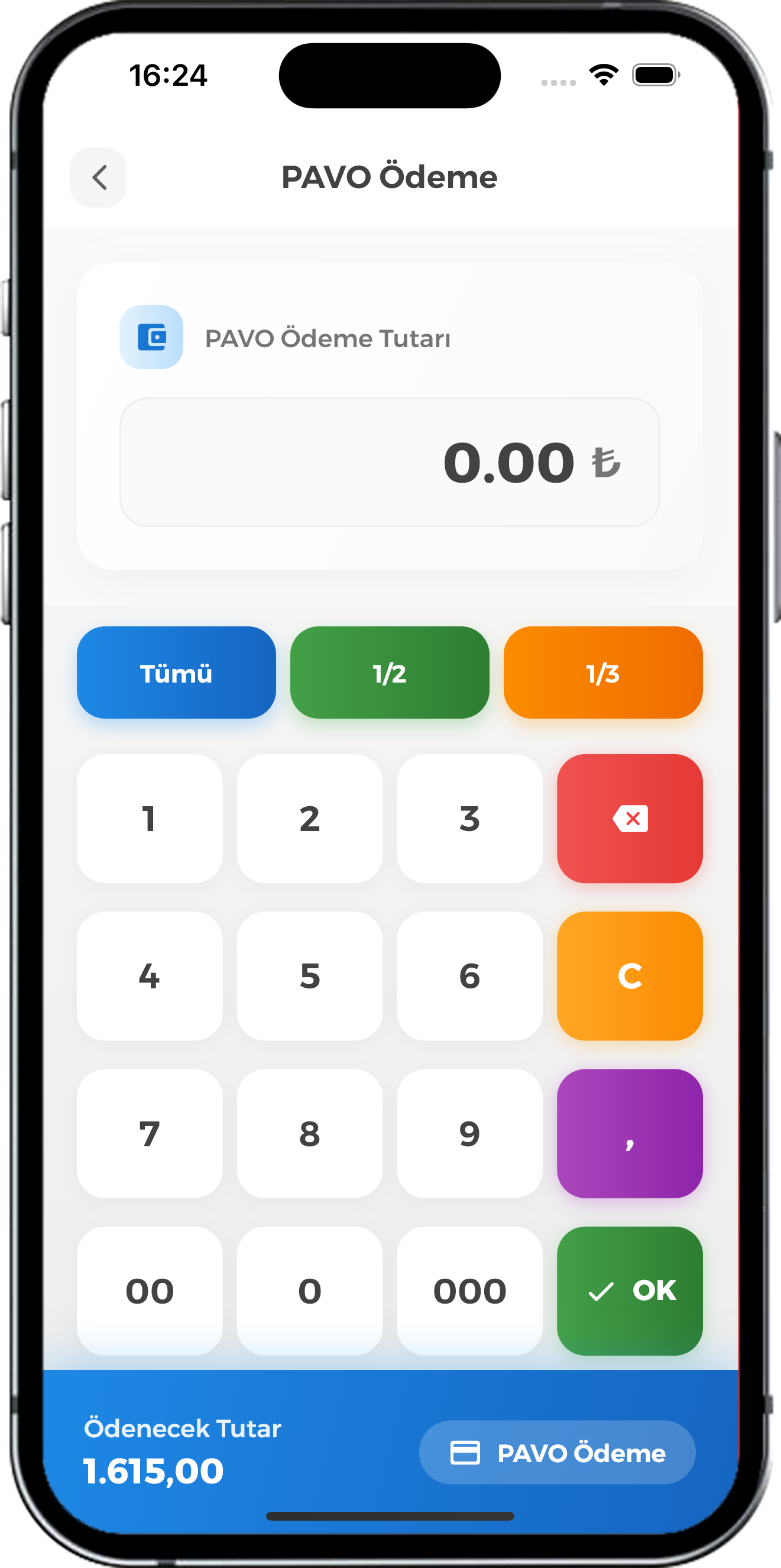Go back from PAVO Ödeme screen
The image size is (781, 1568).
point(98,177)
